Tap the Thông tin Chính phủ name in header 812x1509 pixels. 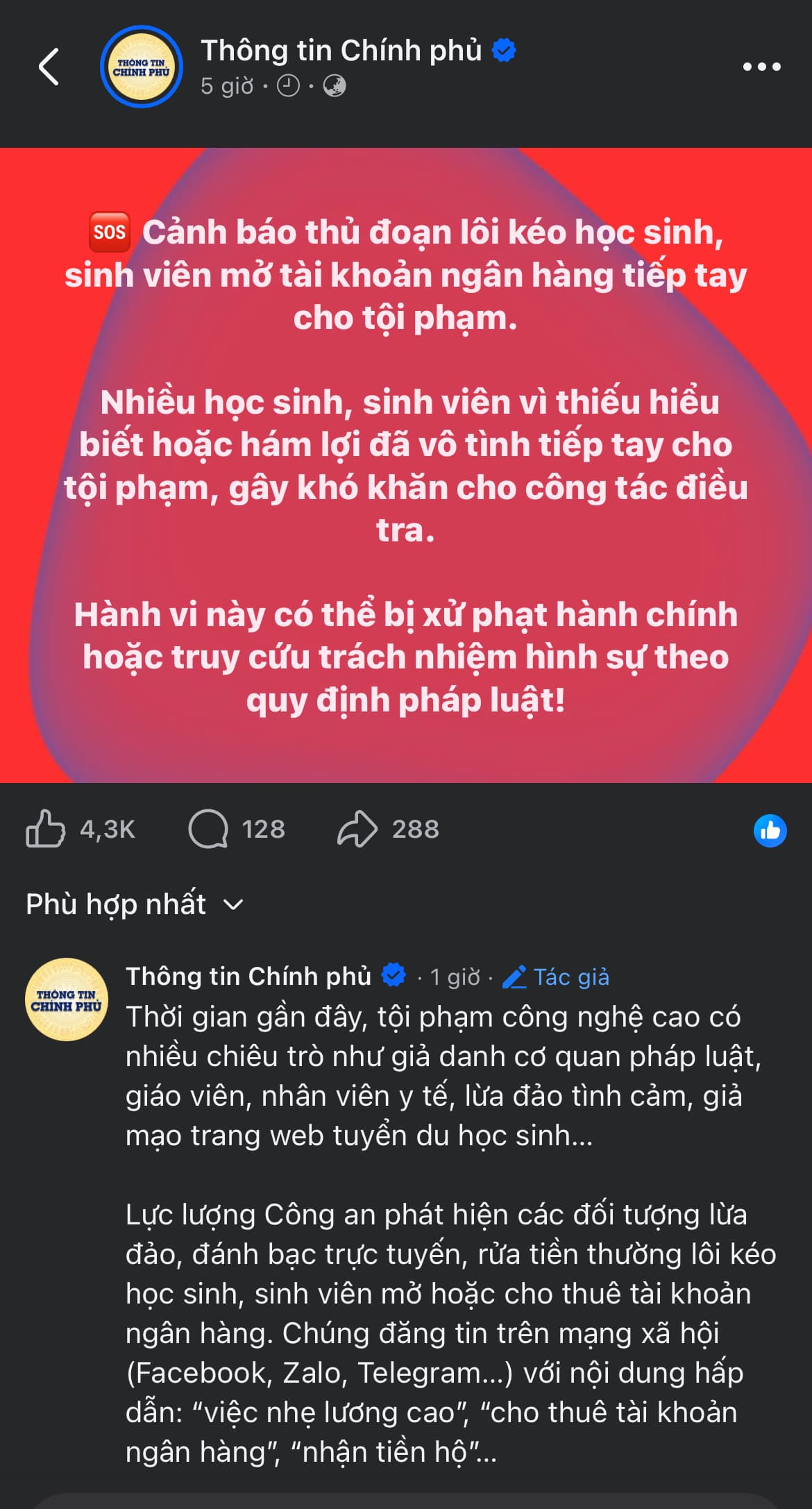point(341,51)
